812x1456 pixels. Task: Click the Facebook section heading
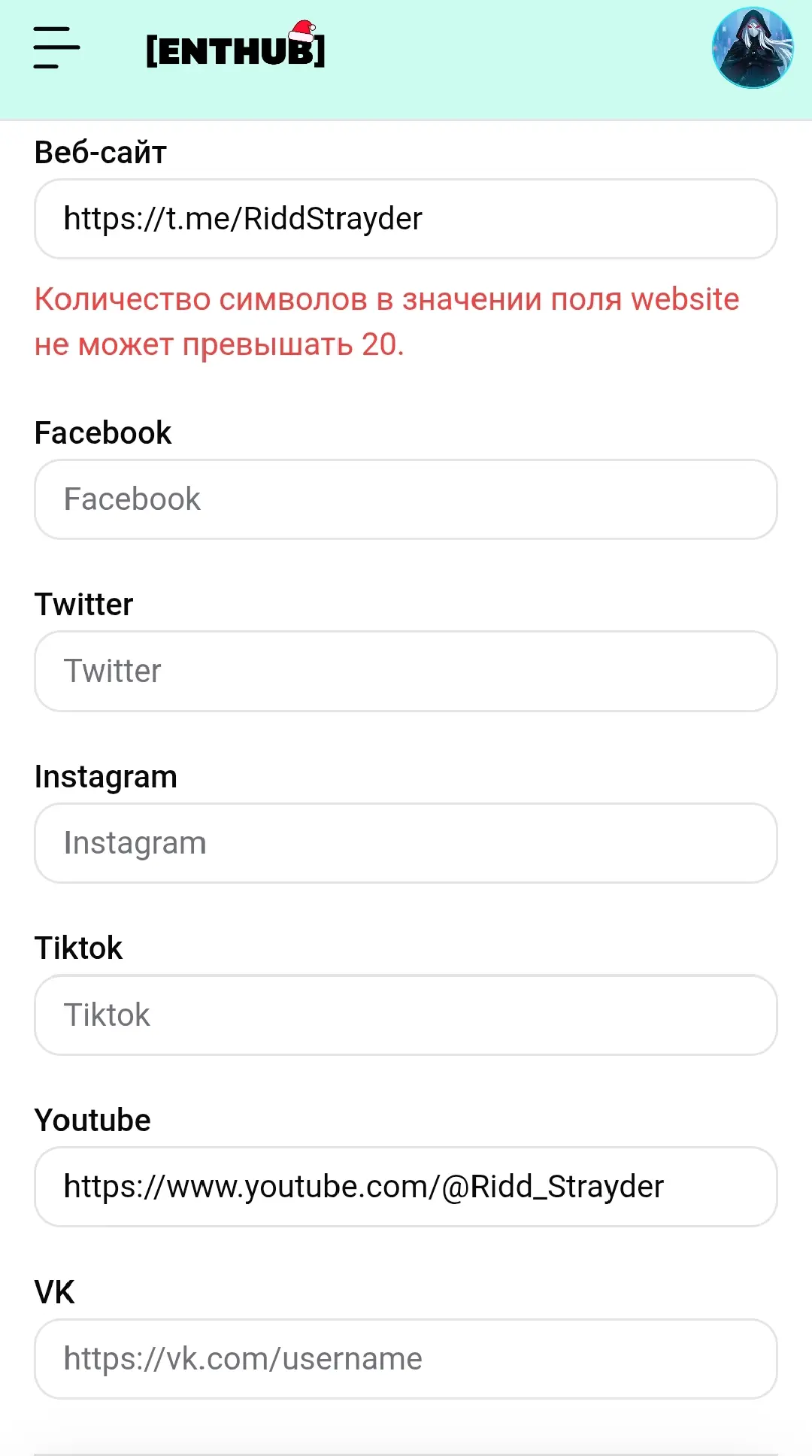click(x=103, y=432)
